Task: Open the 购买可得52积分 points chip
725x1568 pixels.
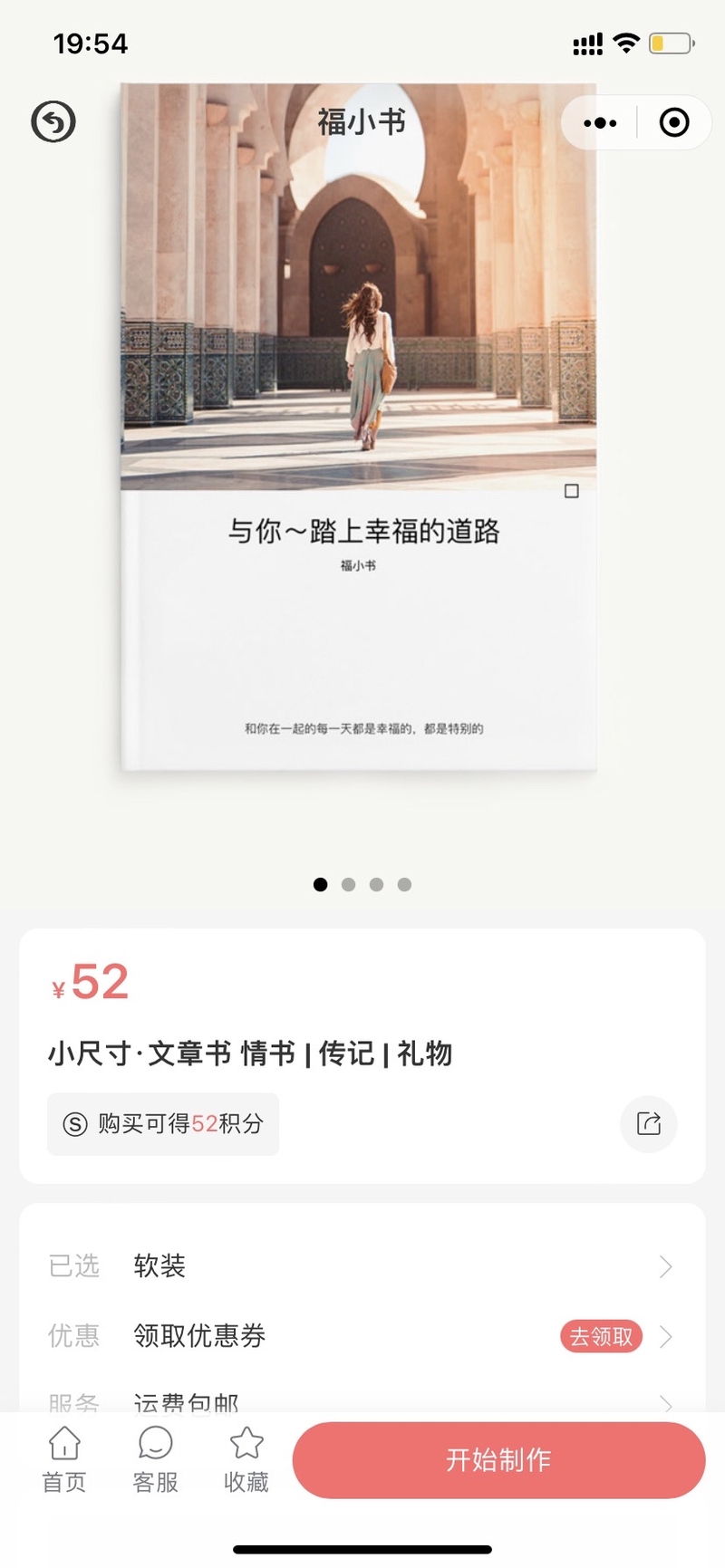Action: (163, 1124)
